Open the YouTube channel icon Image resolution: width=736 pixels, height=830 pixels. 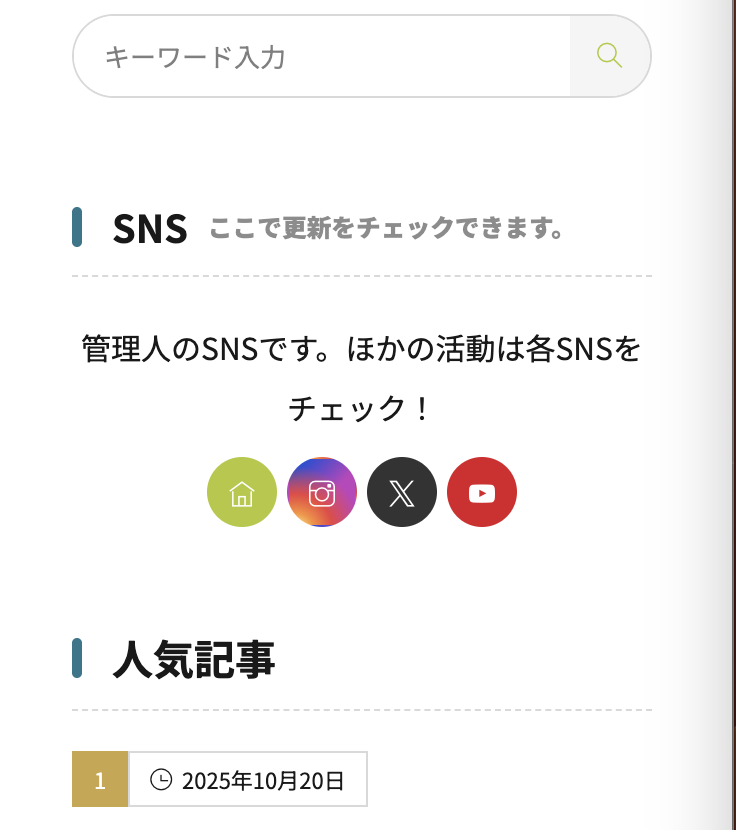[x=482, y=492]
